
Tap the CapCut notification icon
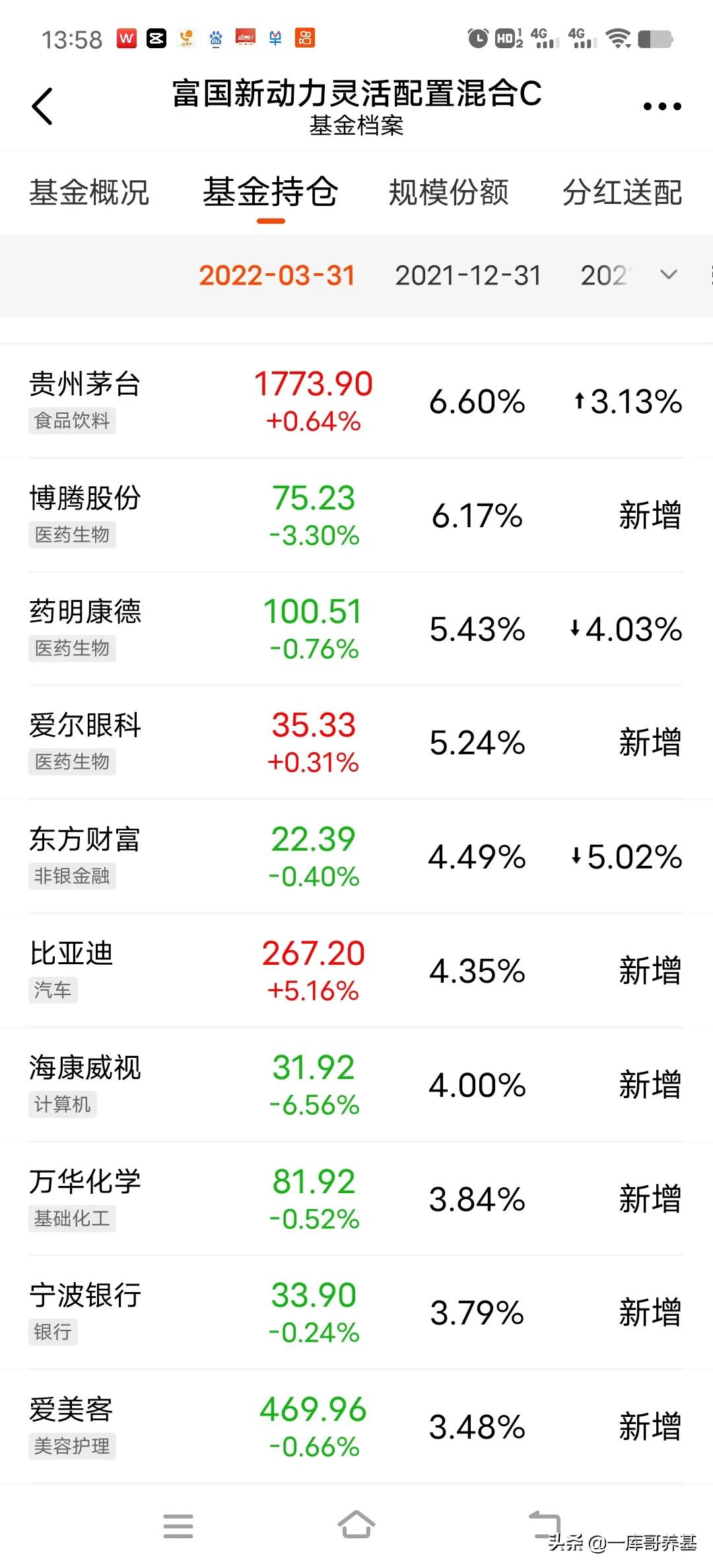coord(156,38)
